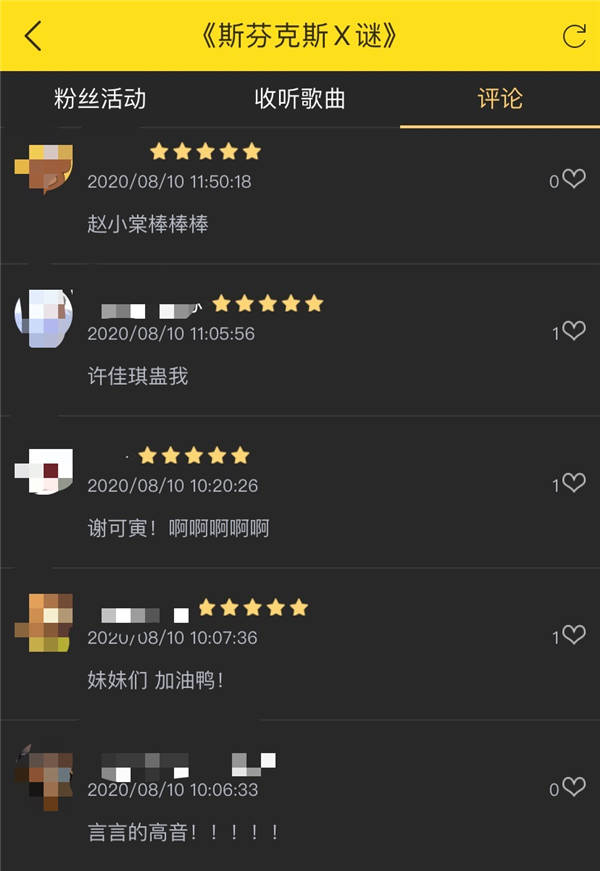Open avatar of 赵小棠棒棒棒 commenter
Viewport: 600px width, 871px height.
(x=43, y=167)
